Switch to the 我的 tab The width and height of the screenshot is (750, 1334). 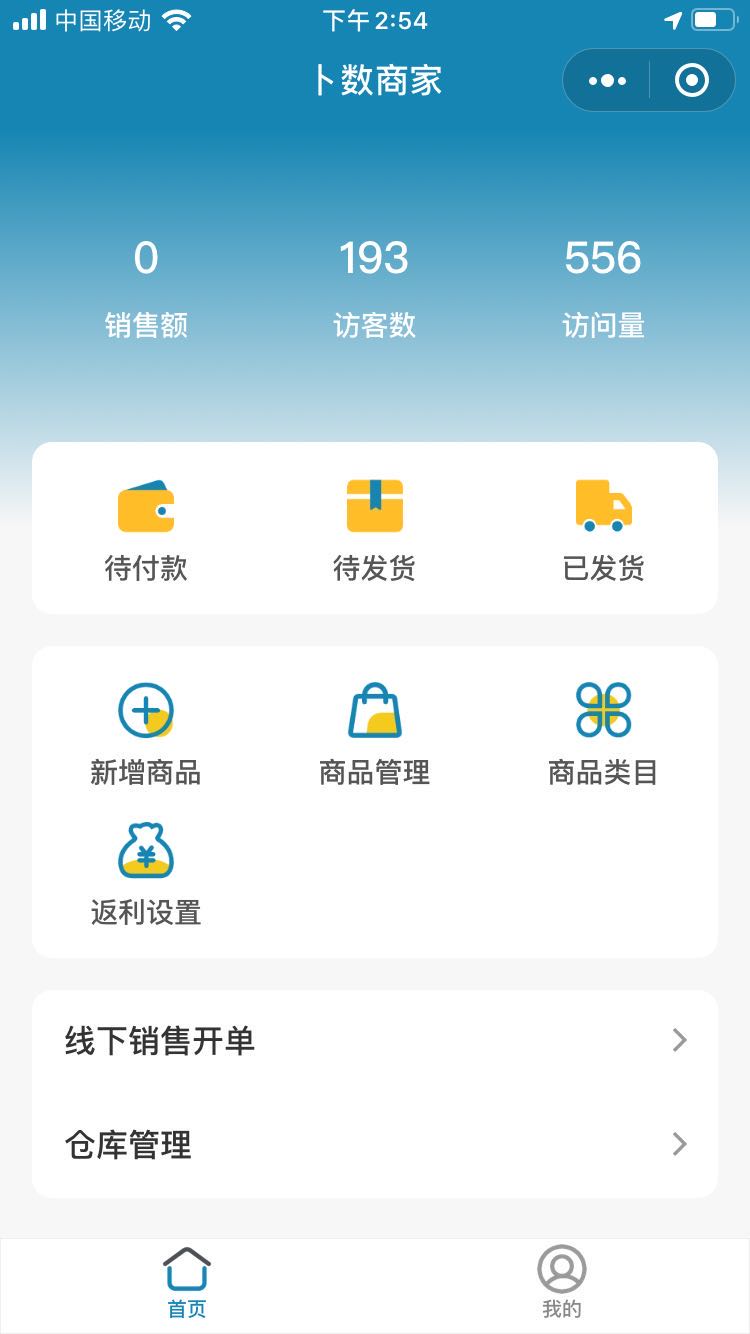click(562, 1284)
